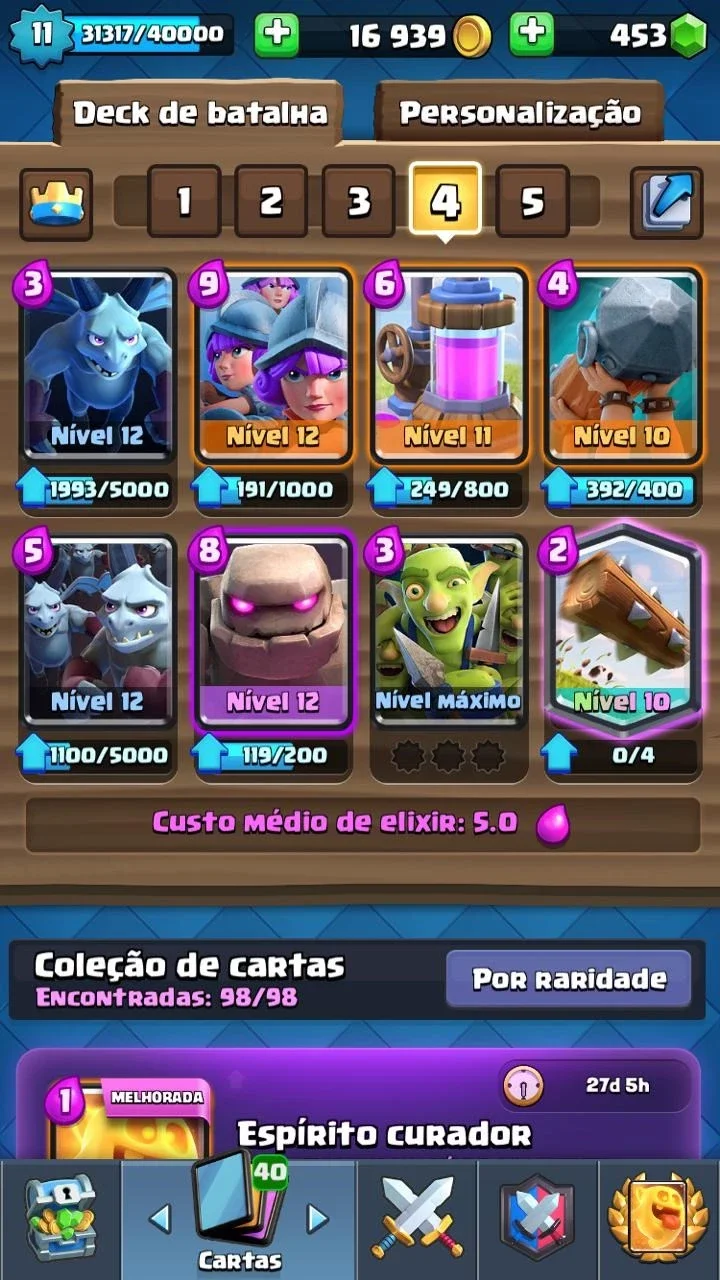Image resolution: width=720 pixels, height=1280 pixels.
Task: Select deck slot 2
Action: [271, 201]
